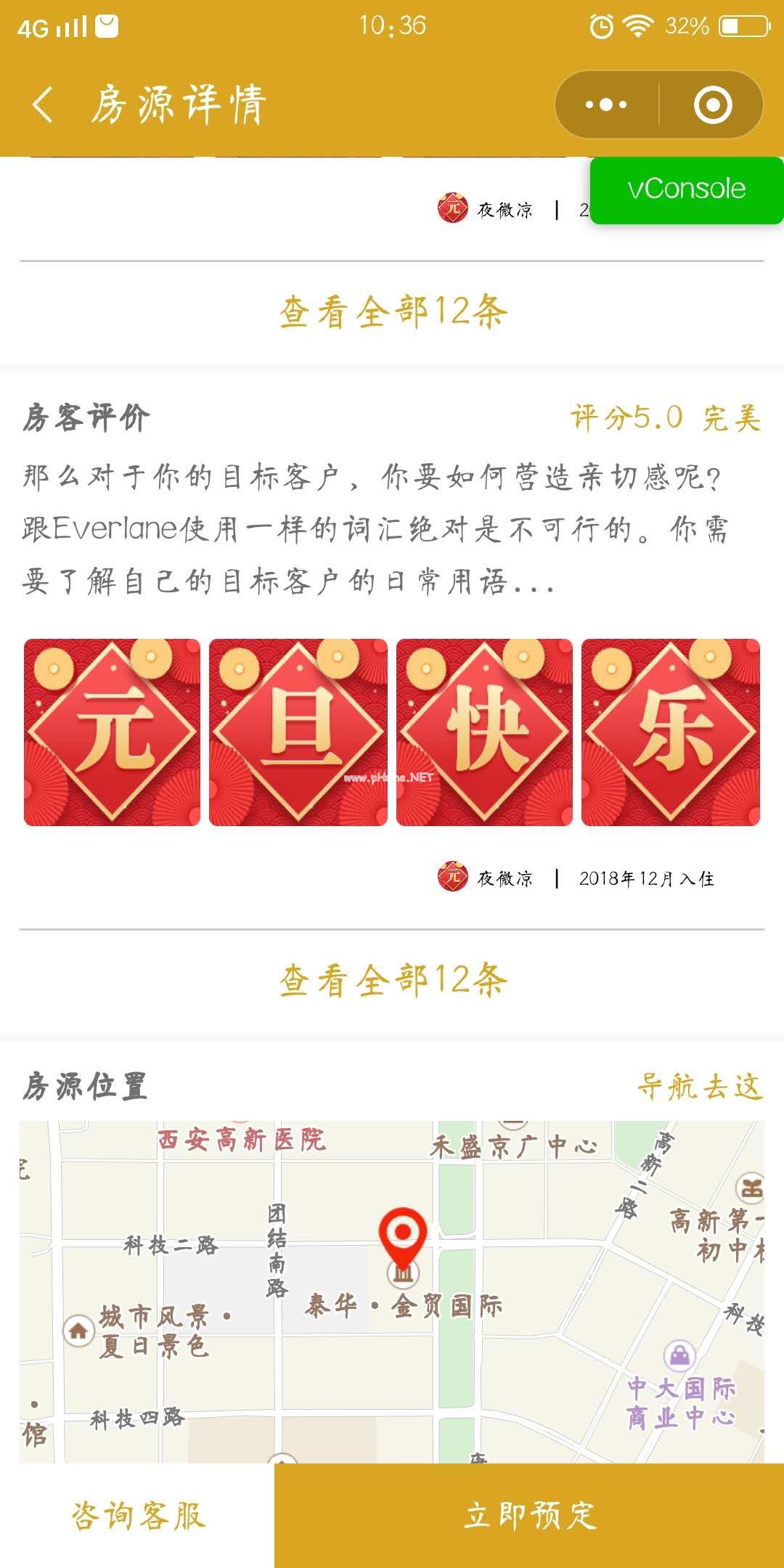Open the vConsole debug panel
The height and width of the screenshot is (1568, 784).
click(x=686, y=189)
